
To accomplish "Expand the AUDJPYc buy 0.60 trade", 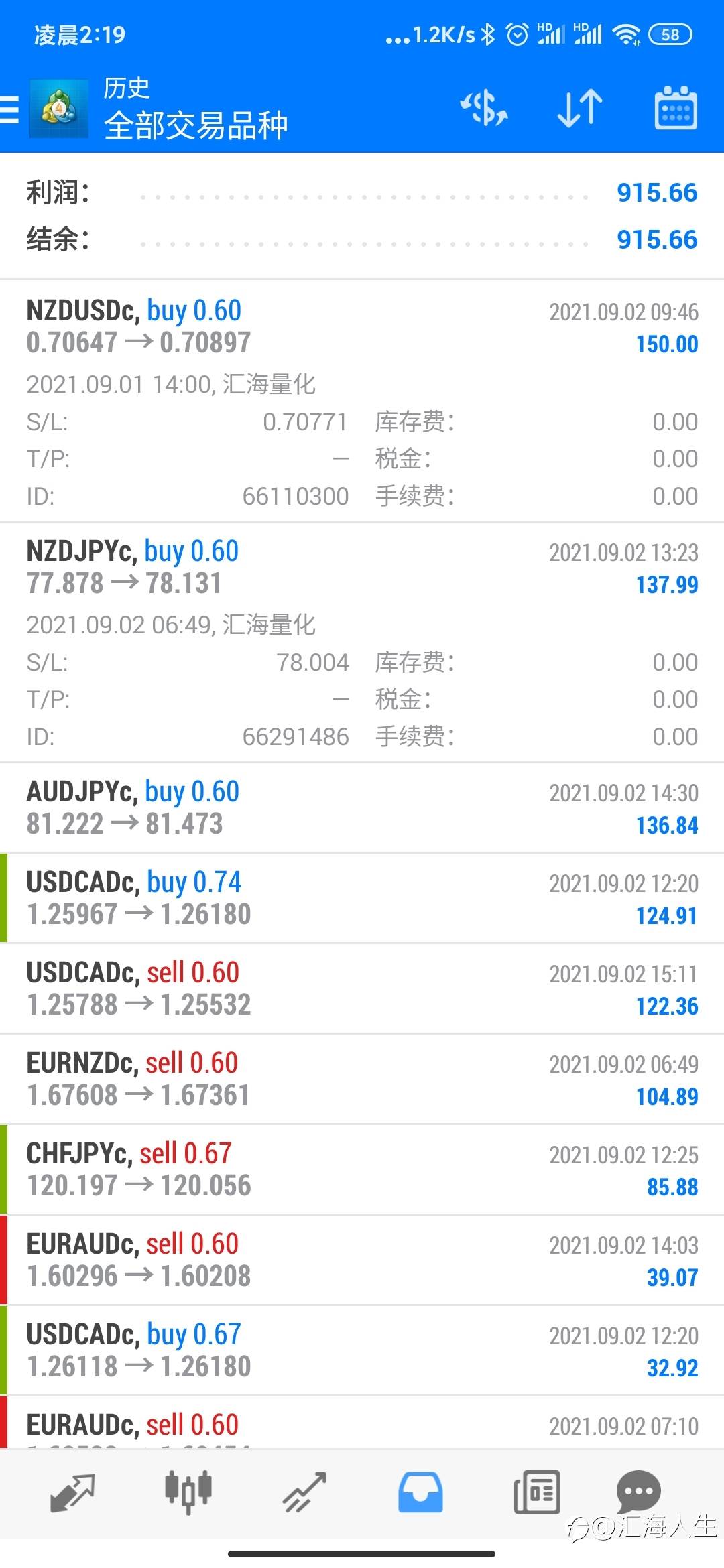I will [362, 807].
